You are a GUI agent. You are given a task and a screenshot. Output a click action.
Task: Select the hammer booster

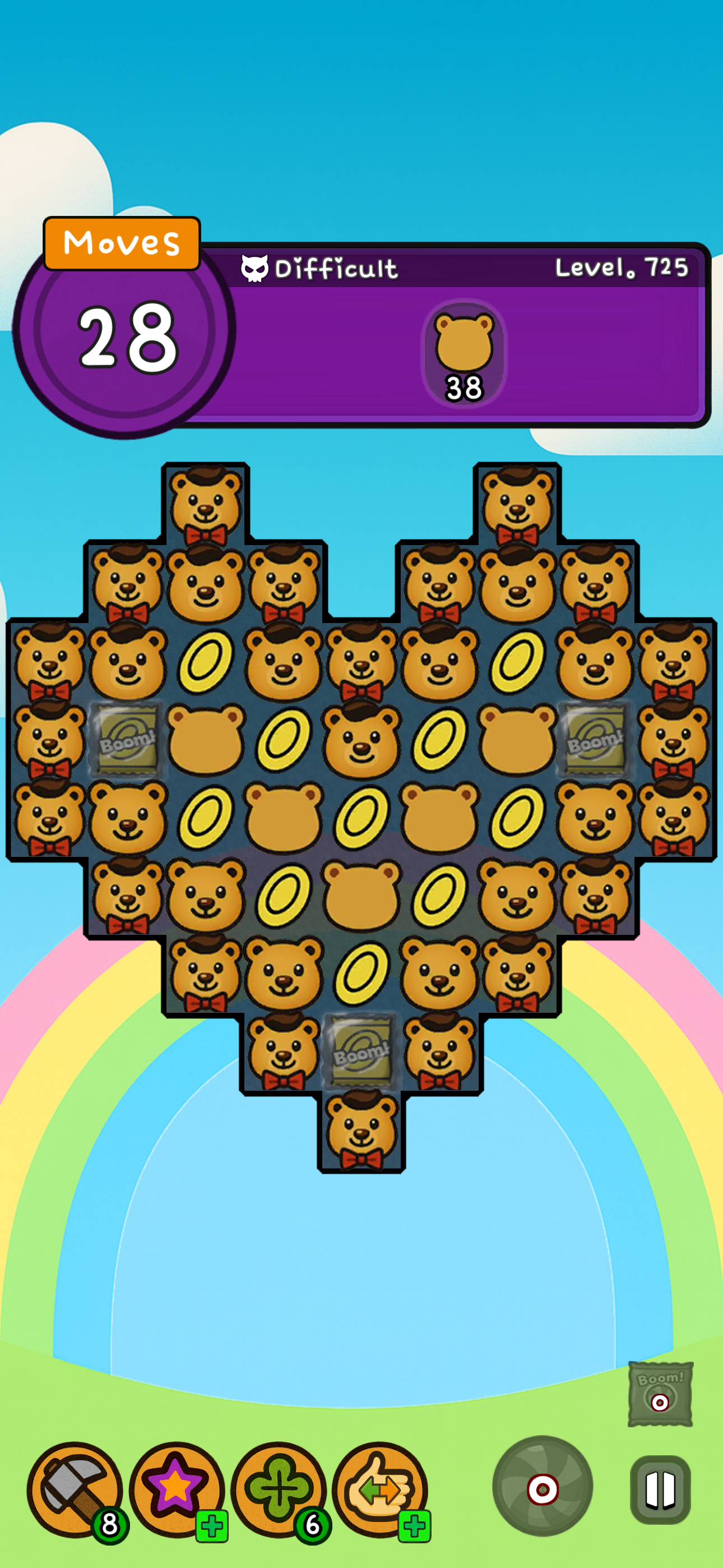pos(75,1489)
